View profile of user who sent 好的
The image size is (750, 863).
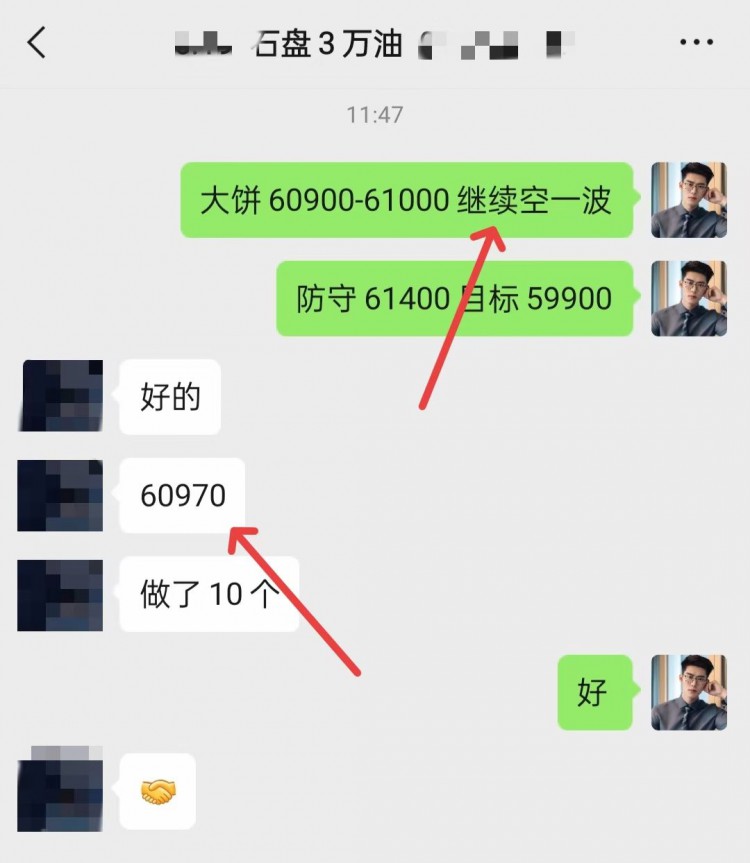pos(61,396)
